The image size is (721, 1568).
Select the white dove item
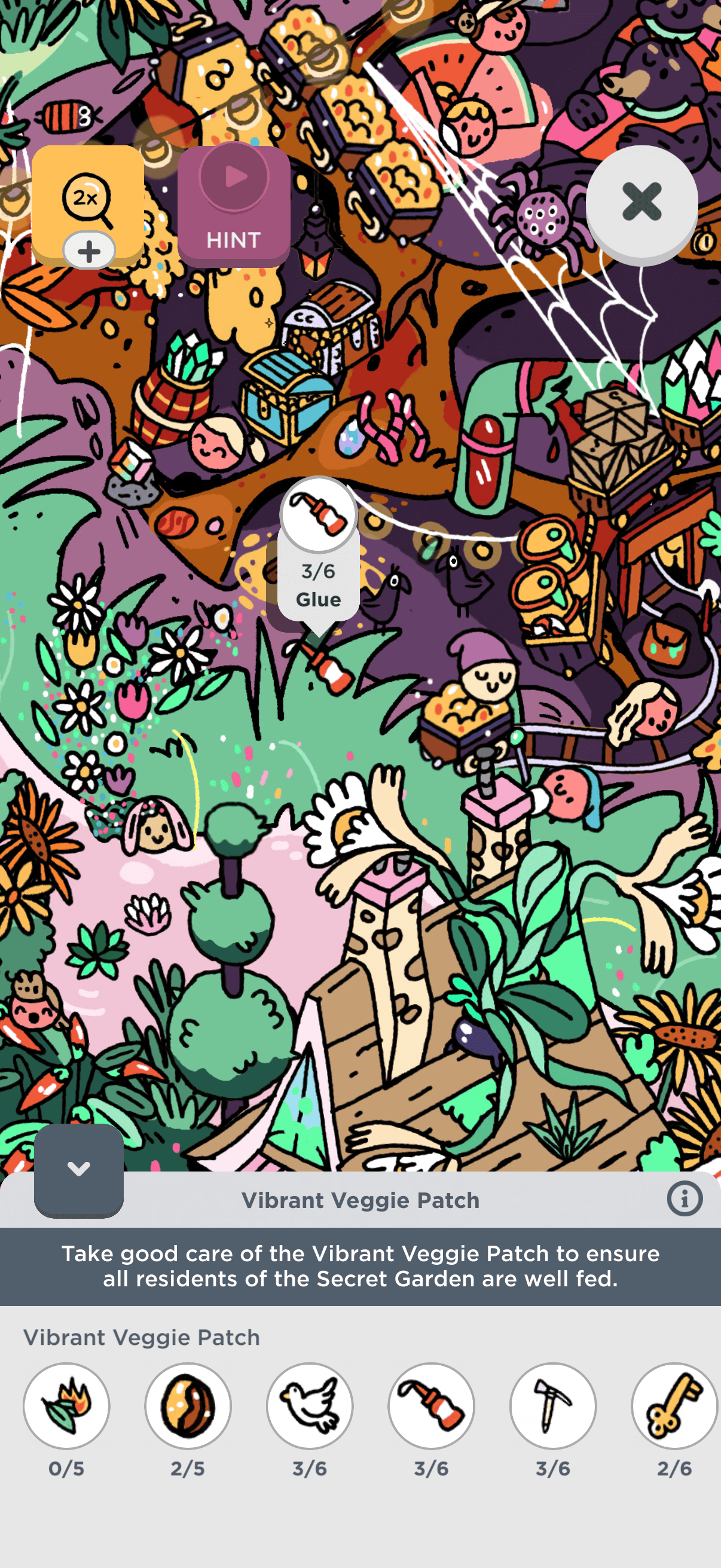point(310,1405)
